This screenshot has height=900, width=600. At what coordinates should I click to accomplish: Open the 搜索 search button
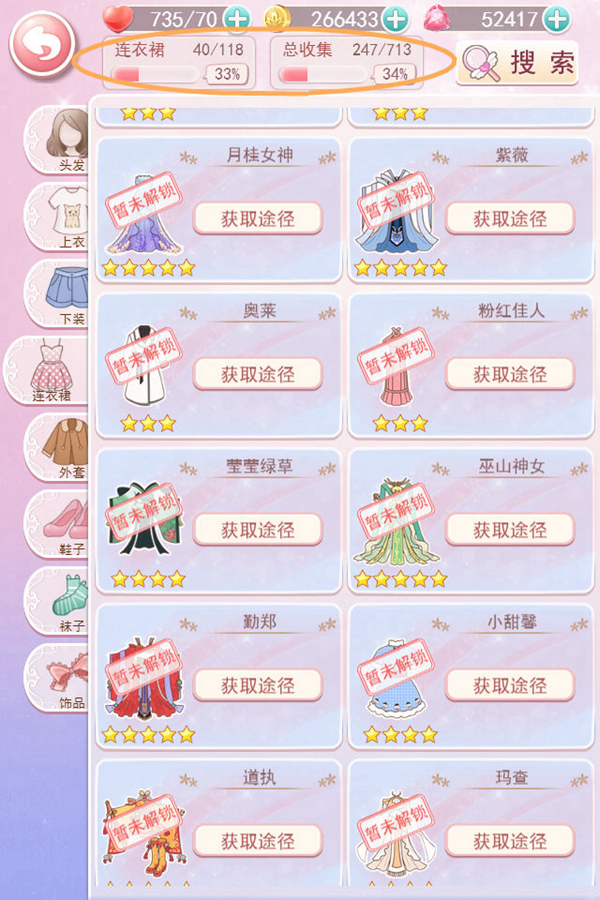[519, 62]
